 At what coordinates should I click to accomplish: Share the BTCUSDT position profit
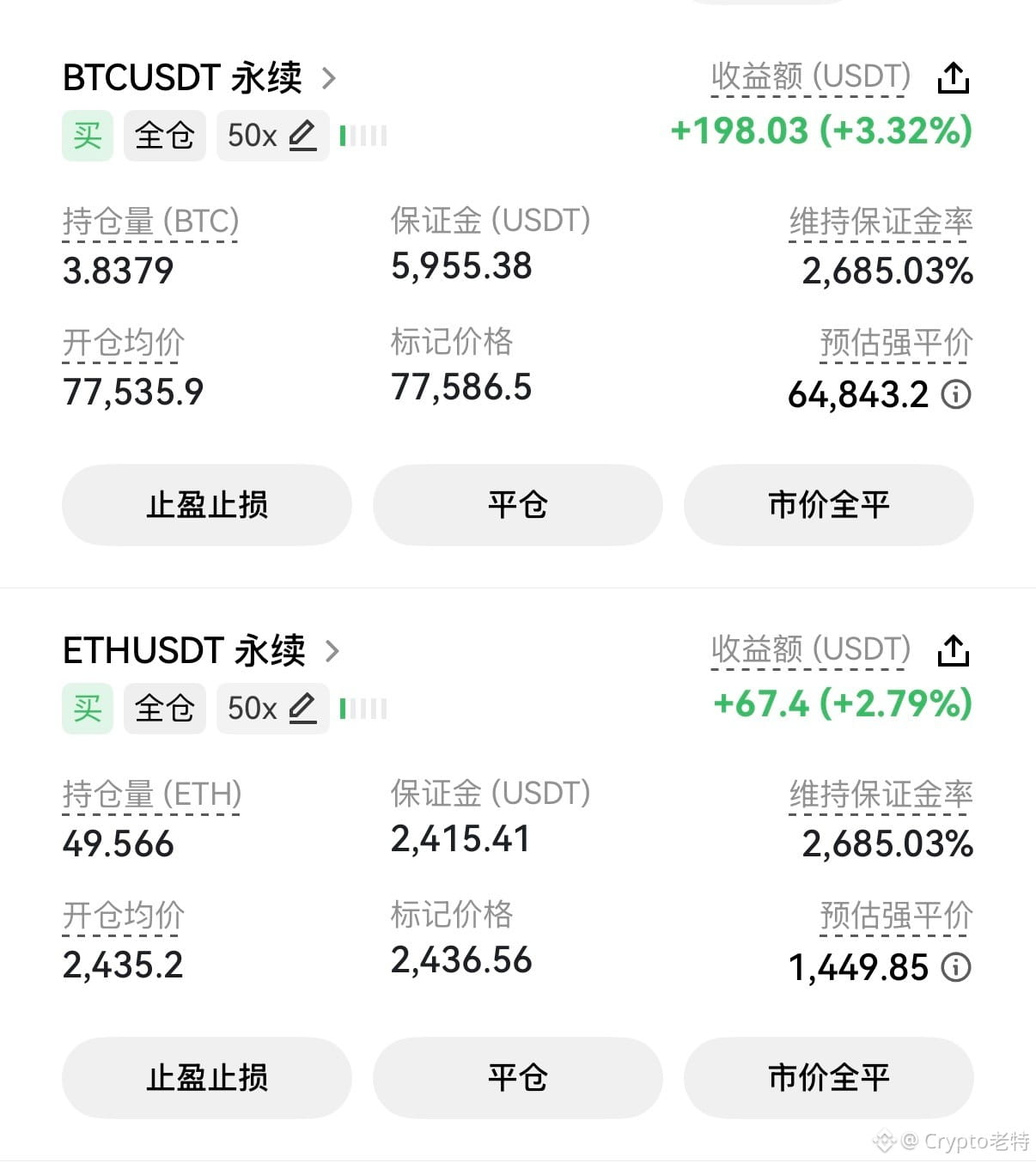pyautogui.click(x=954, y=77)
